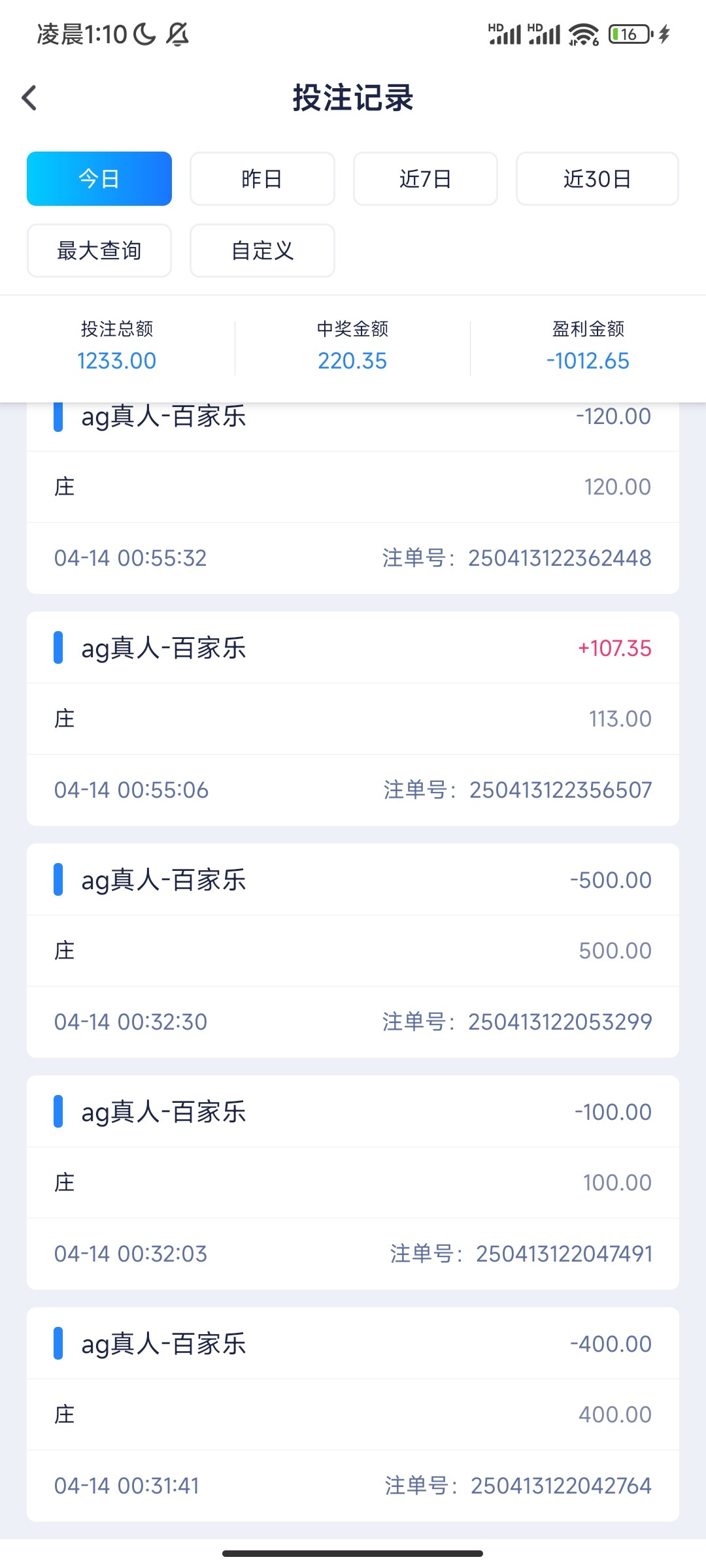Image resolution: width=706 pixels, height=1568 pixels.
Task: Switch to 昨日 records
Action: tap(262, 179)
